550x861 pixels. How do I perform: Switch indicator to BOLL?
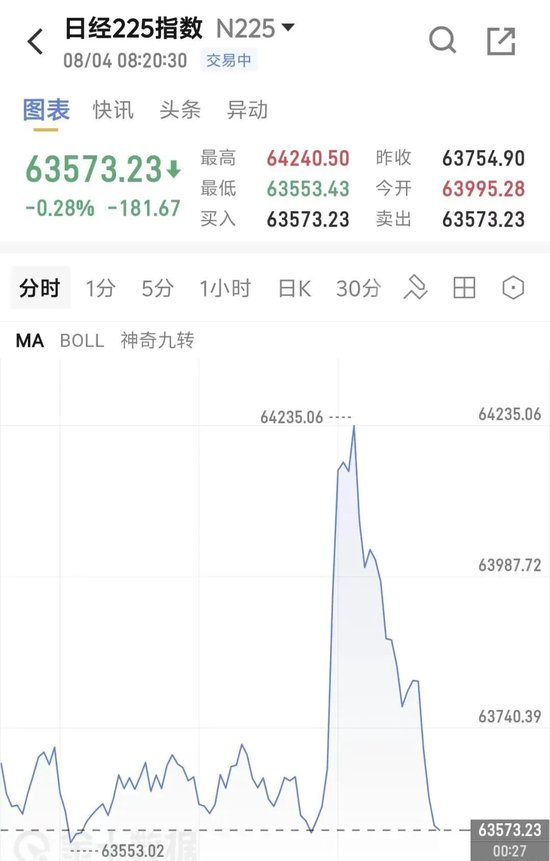[82, 340]
